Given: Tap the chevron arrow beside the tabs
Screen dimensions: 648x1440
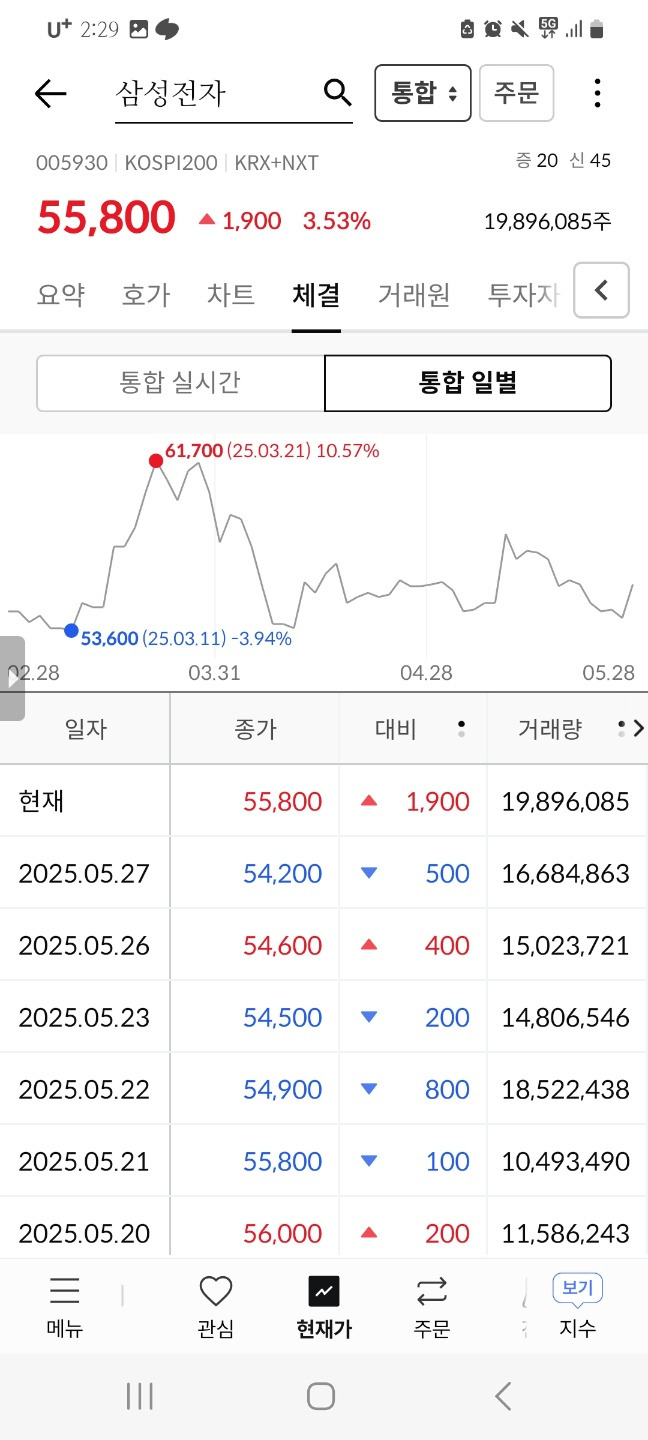Looking at the screenshot, I should tap(601, 291).
